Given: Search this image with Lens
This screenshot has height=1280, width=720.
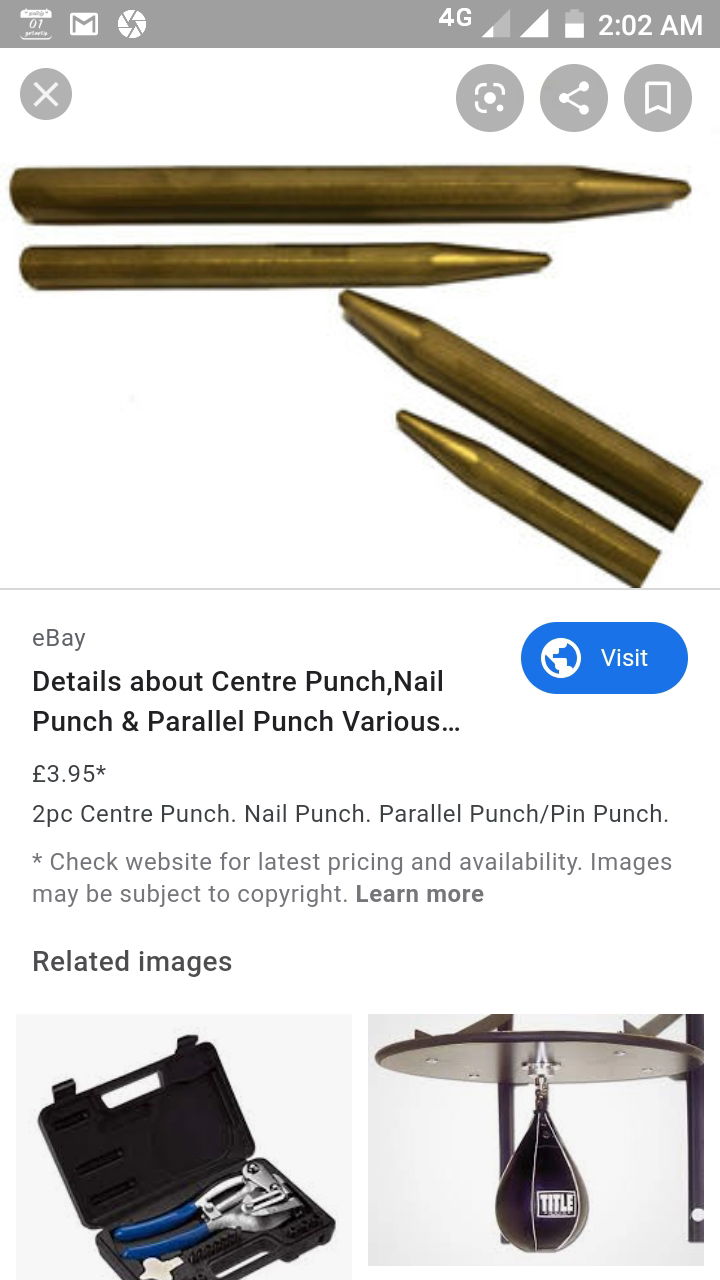Looking at the screenshot, I should click(489, 98).
